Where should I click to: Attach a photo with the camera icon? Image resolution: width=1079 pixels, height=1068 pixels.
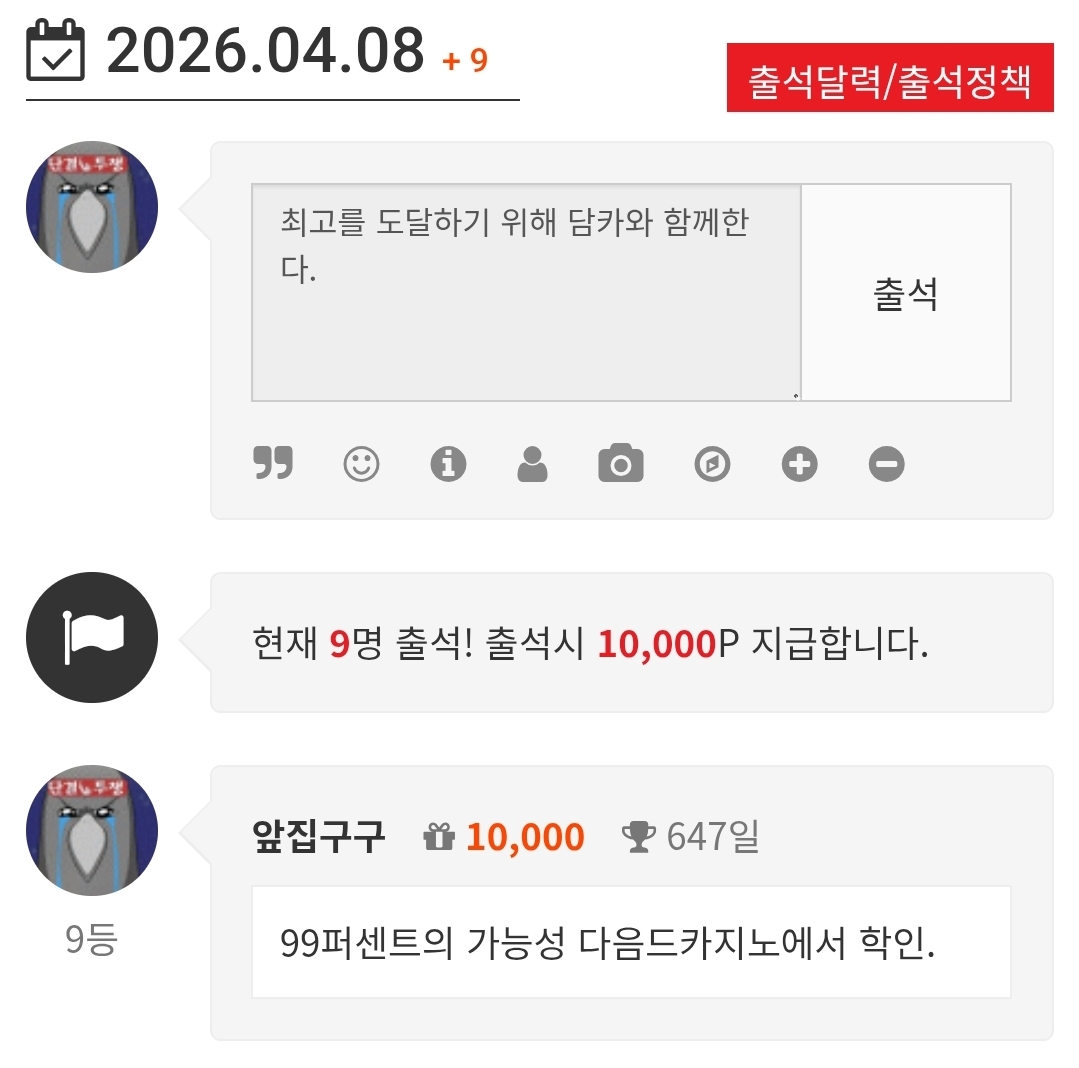point(620,464)
